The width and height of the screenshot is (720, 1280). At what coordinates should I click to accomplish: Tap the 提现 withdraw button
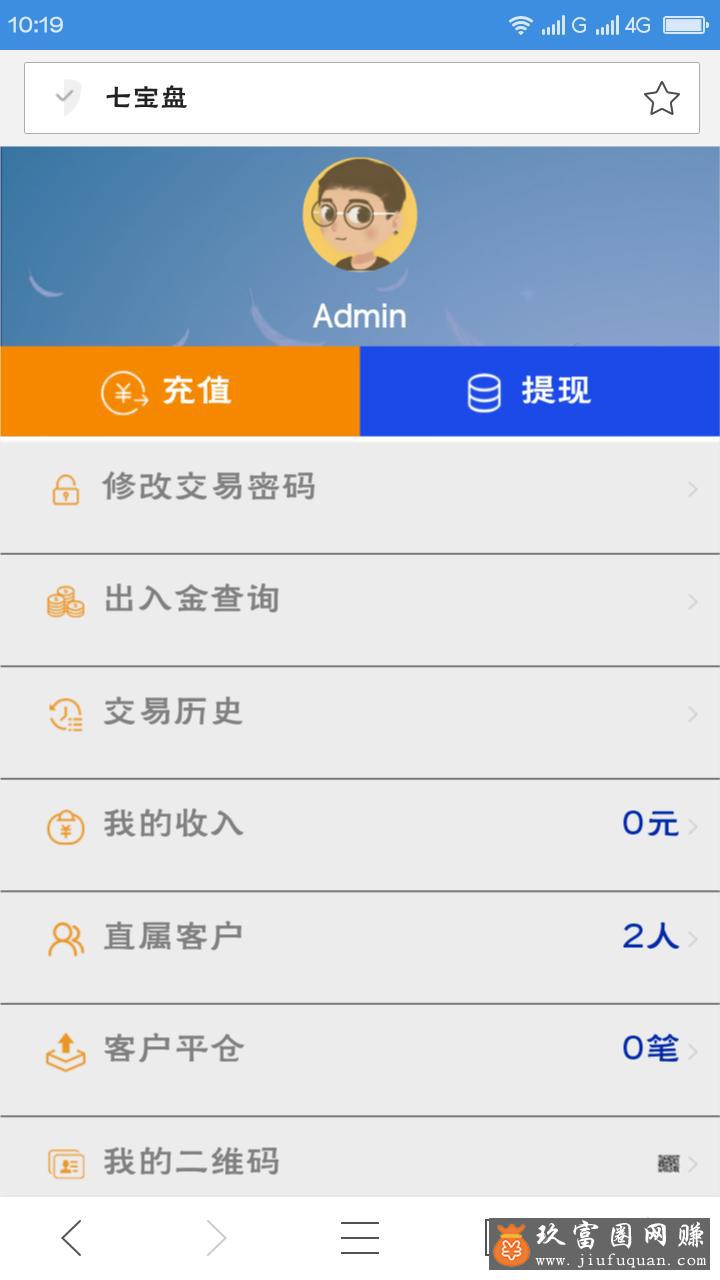[x=539, y=391]
